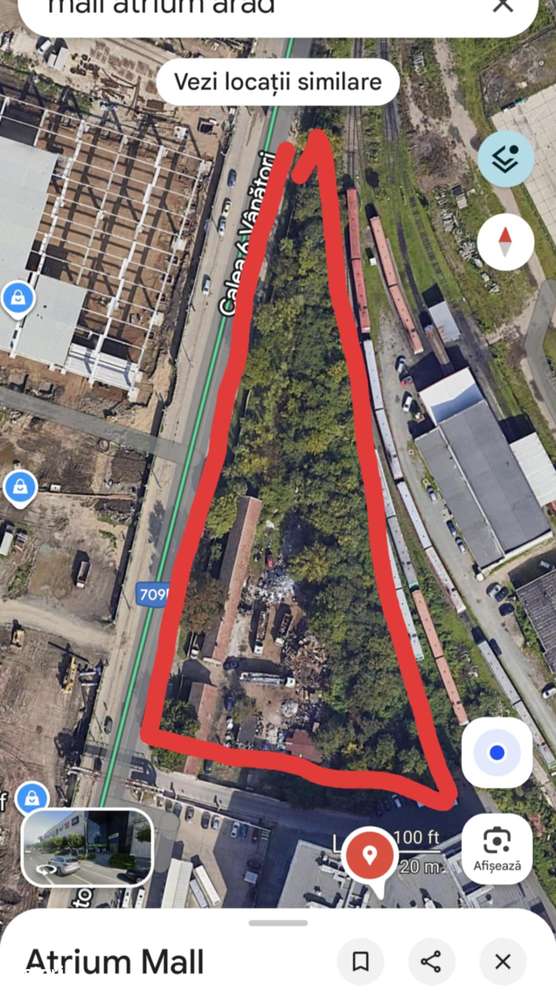Tap the 709 road shield marker

point(153,596)
